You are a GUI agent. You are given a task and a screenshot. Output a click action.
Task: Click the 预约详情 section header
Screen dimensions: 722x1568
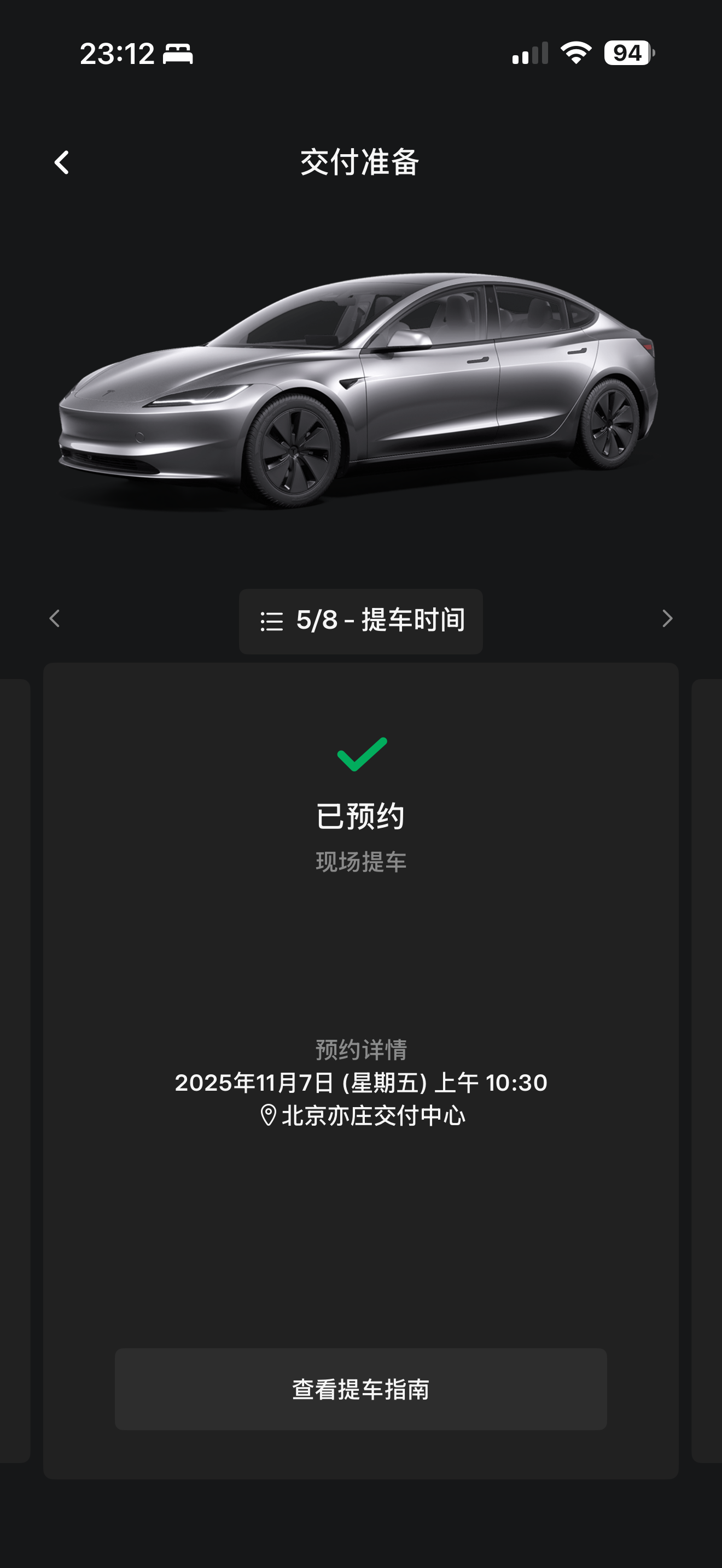point(360,1049)
